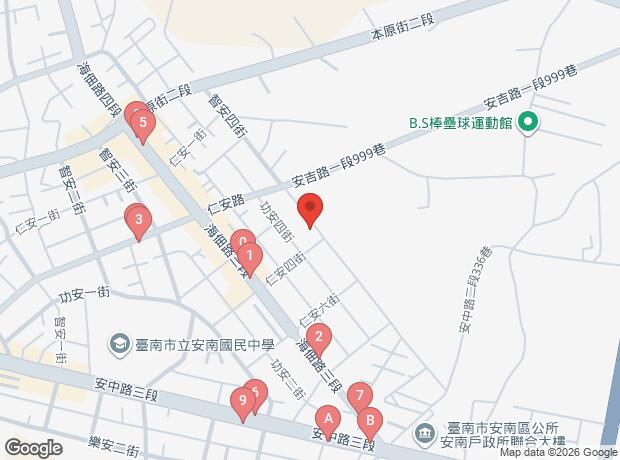Tap map marker number 9
This screenshot has height=460, width=620.
pyautogui.click(x=241, y=402)
